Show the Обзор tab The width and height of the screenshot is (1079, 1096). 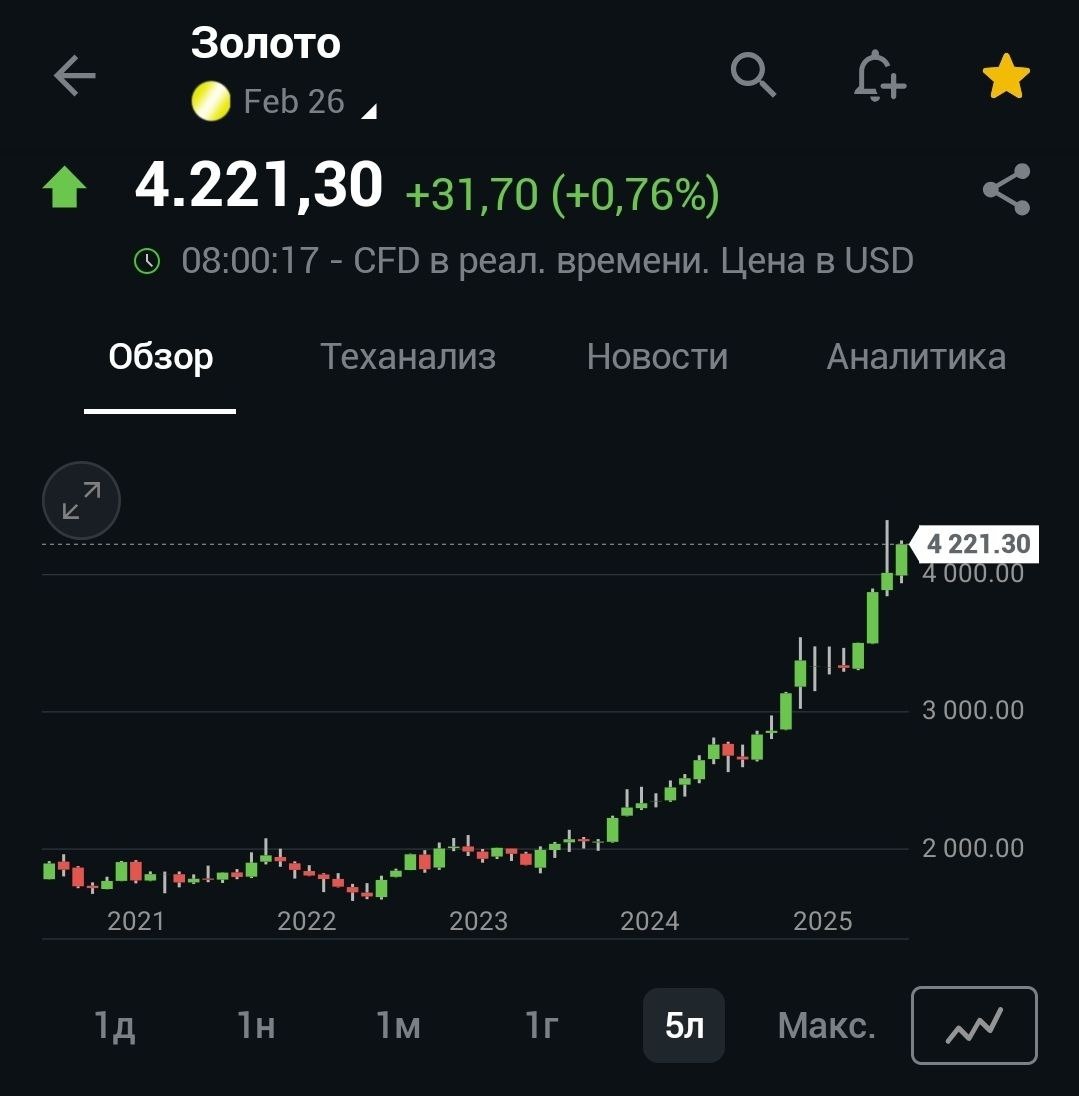pyautogui.click(x=161, y=357)
